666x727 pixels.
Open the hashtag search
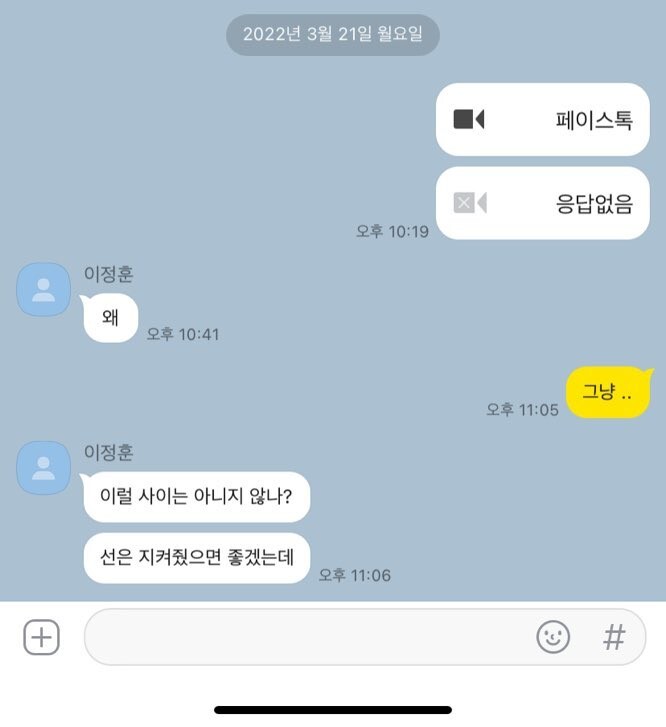pyautogui.click(x=614, y=637)
